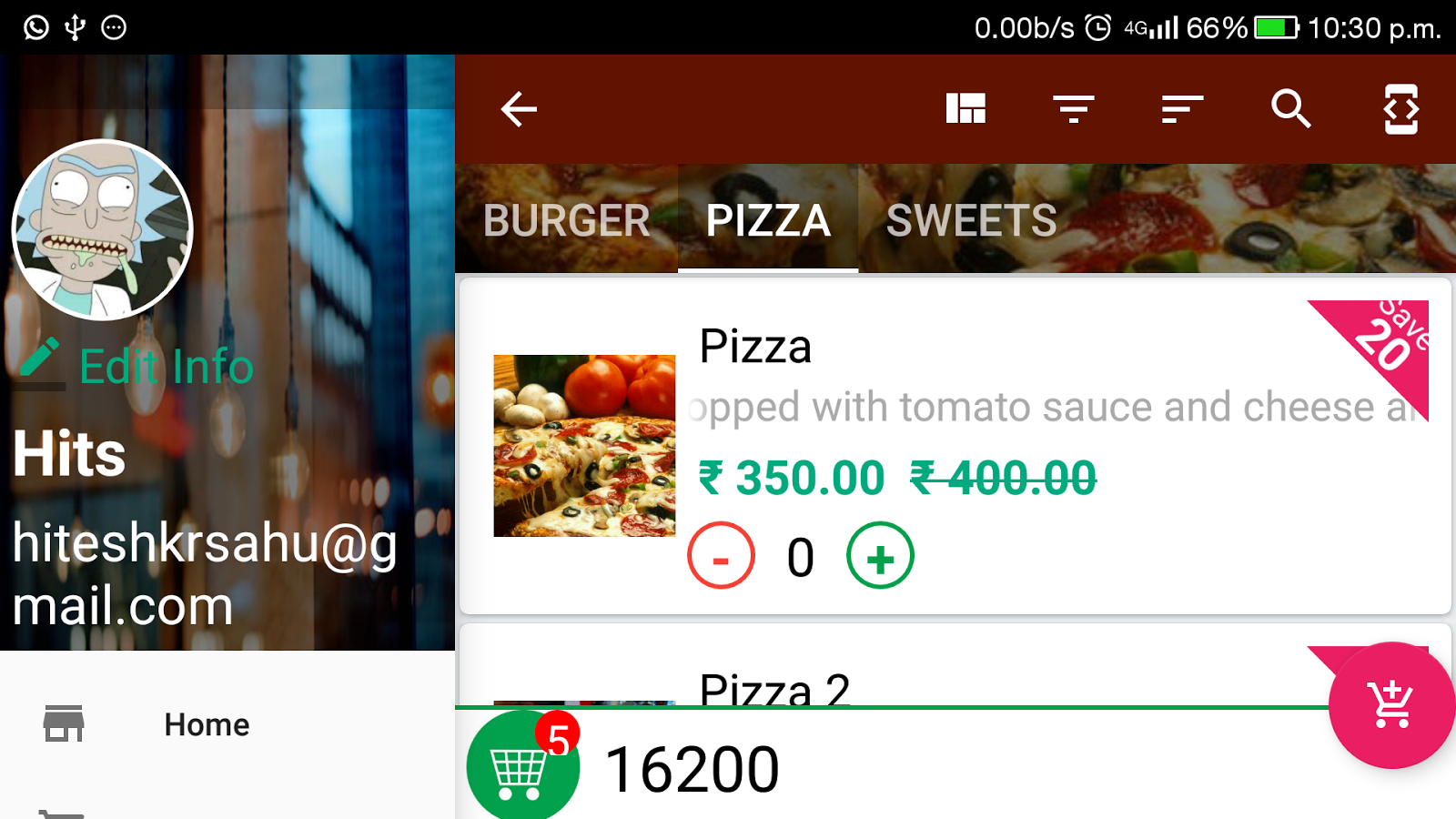This screenshot has width=1456, height=819.
Task: Change the product grid layout view
Action: [966, 109]
